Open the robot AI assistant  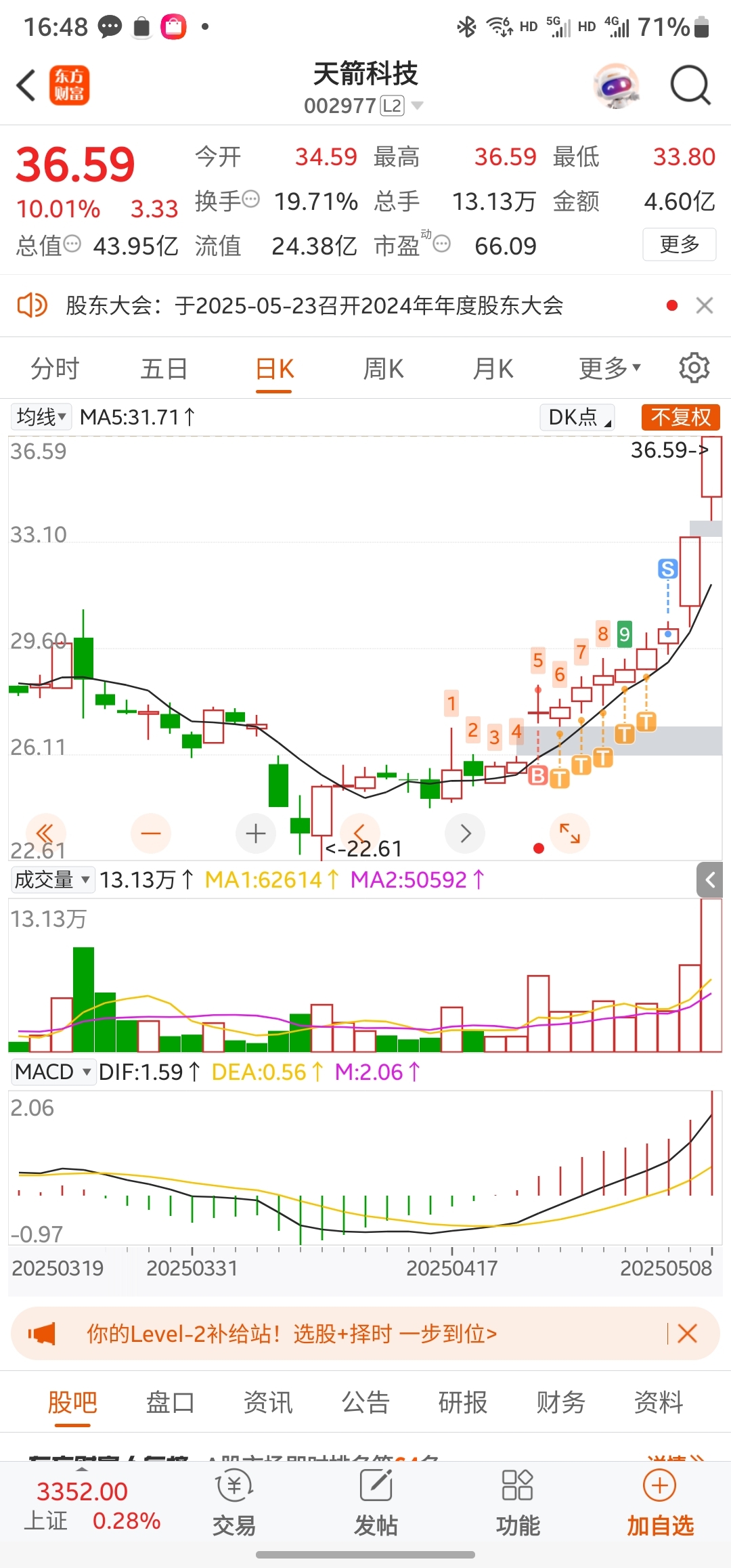click(x=617, y=85)
